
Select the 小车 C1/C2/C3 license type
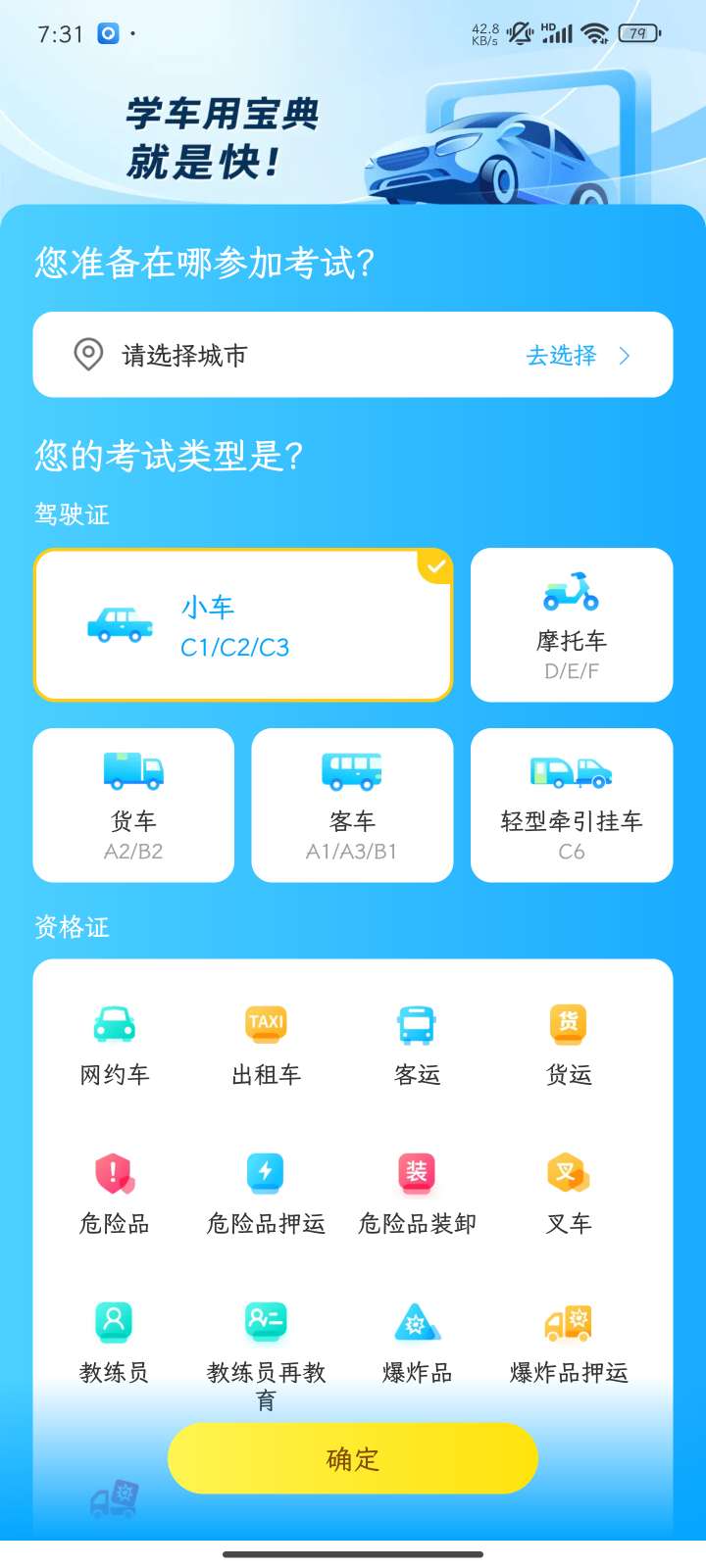tap(243, 625)
